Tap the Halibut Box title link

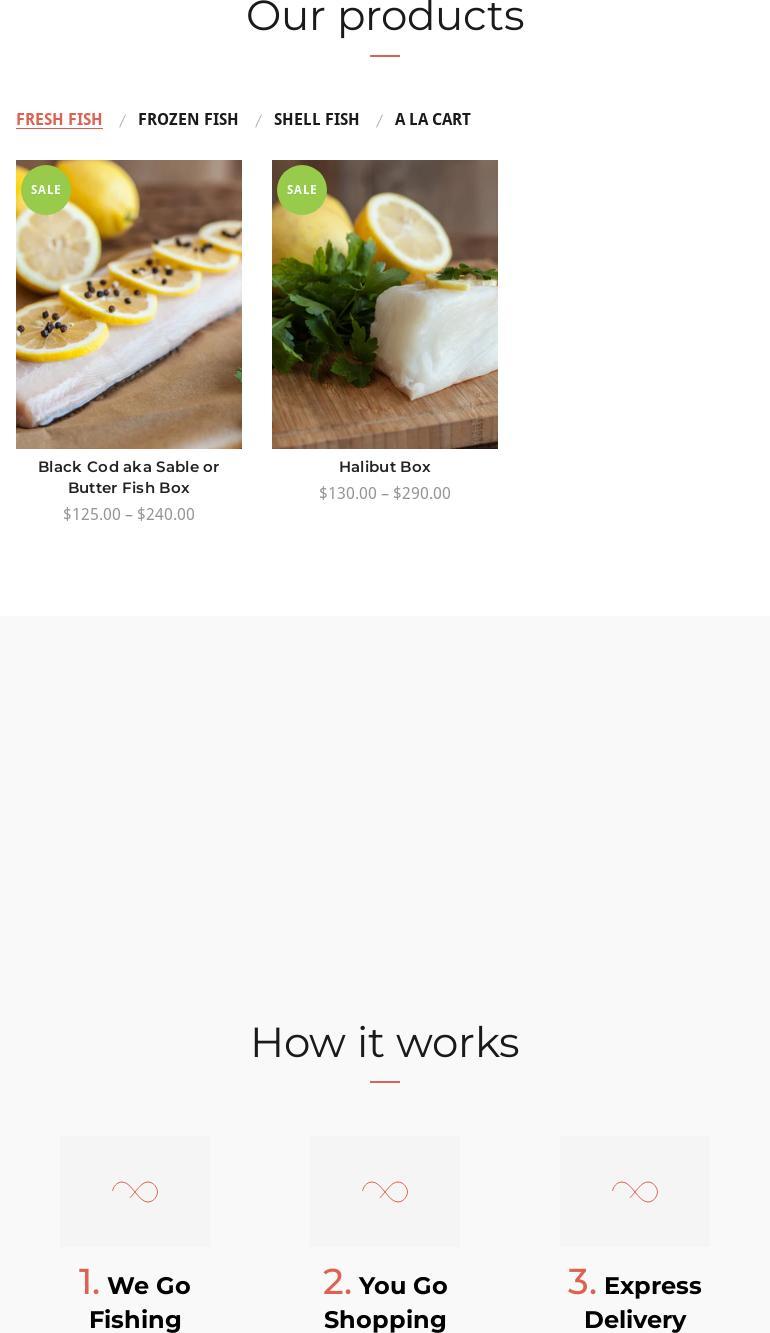tap(385, 467)
